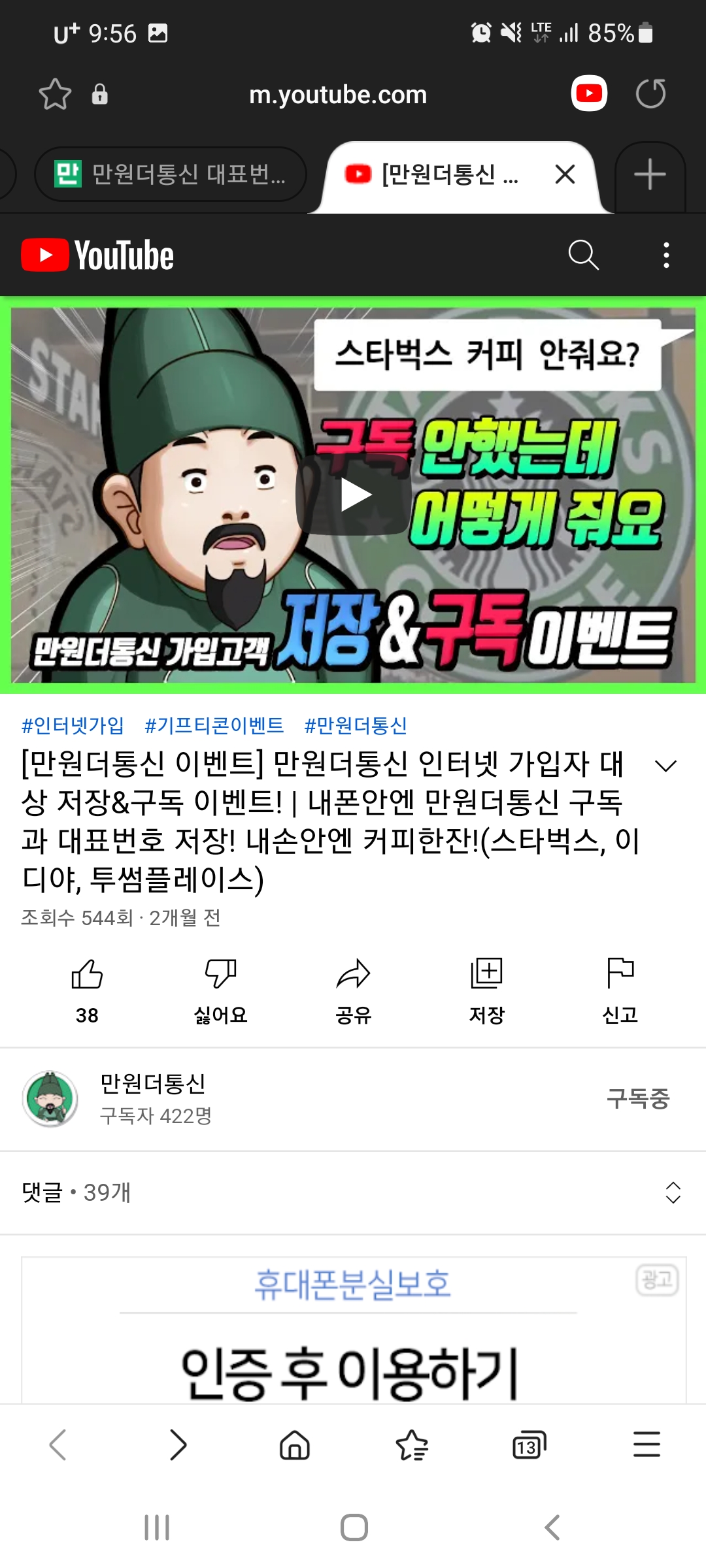Close the current YouTube browser tab

pos(565,174)
